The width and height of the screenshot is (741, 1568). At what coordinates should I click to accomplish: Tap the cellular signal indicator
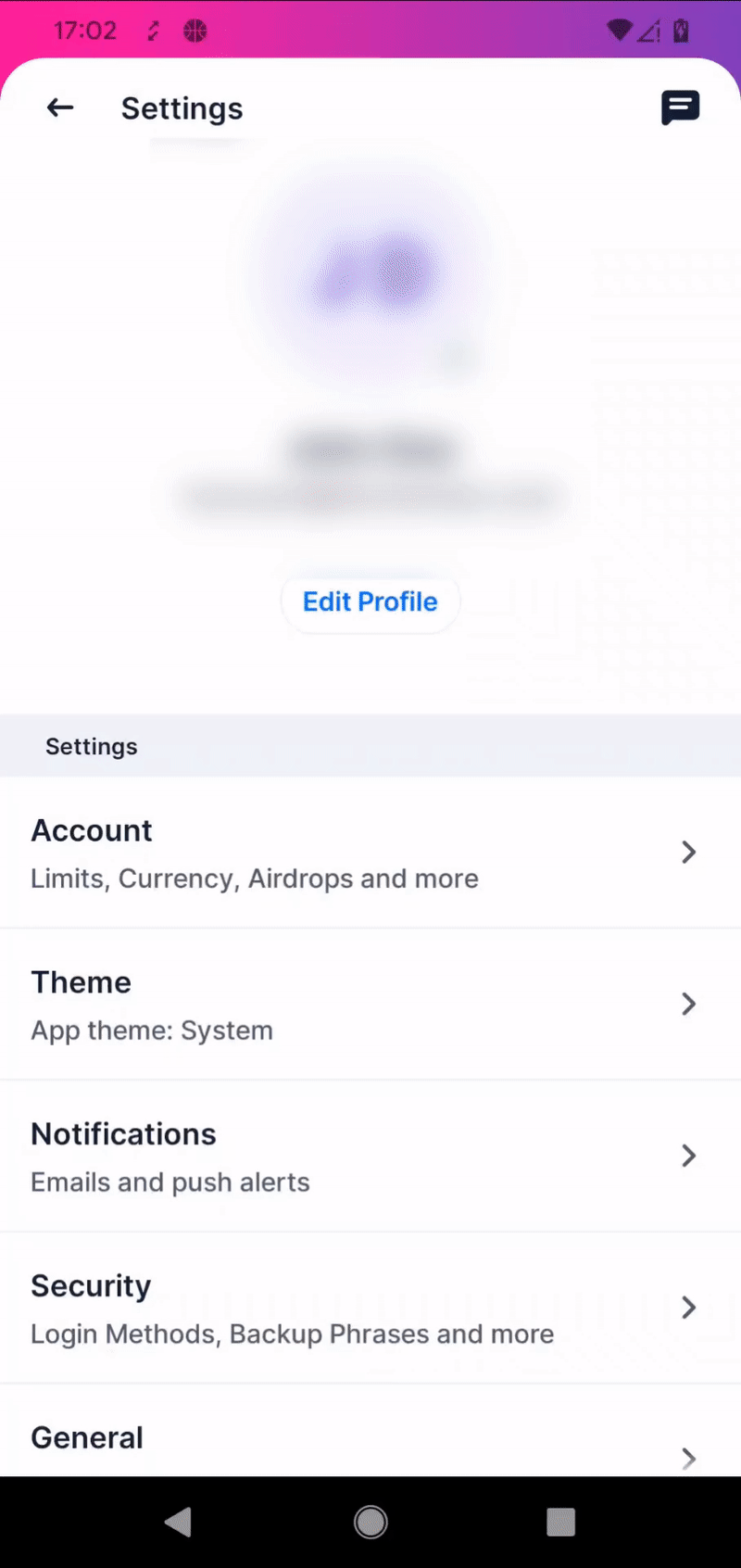[x=649, y=31]
